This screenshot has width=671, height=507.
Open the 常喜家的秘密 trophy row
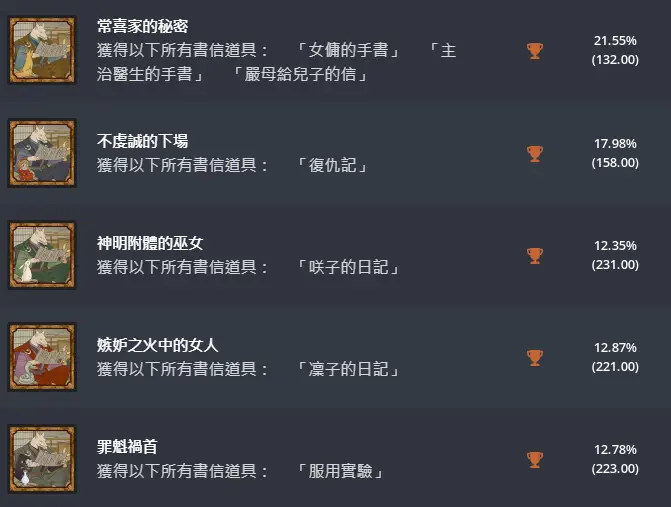143,27
